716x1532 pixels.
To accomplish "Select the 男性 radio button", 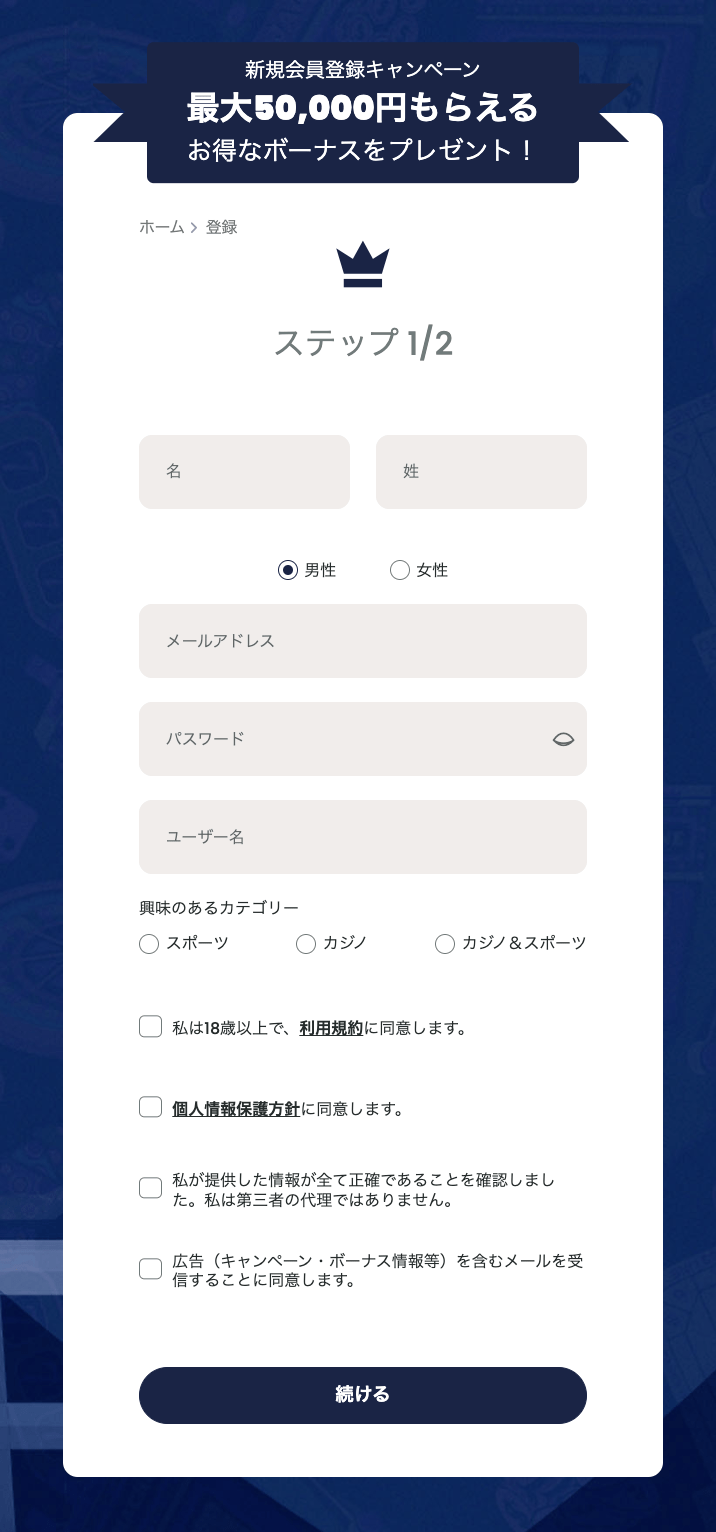I will pos(288,570).
